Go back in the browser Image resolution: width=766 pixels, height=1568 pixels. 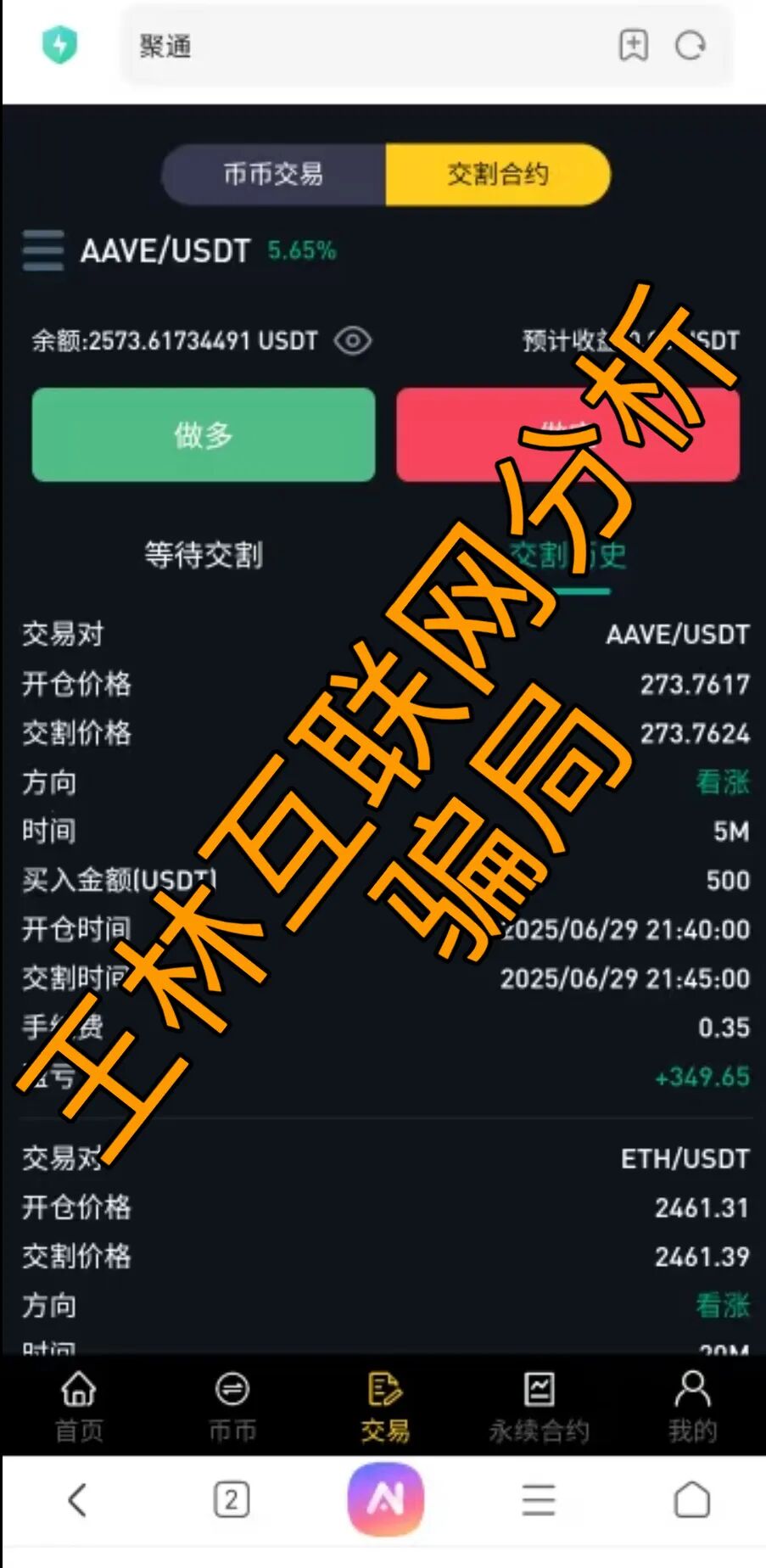(77, 1500)
